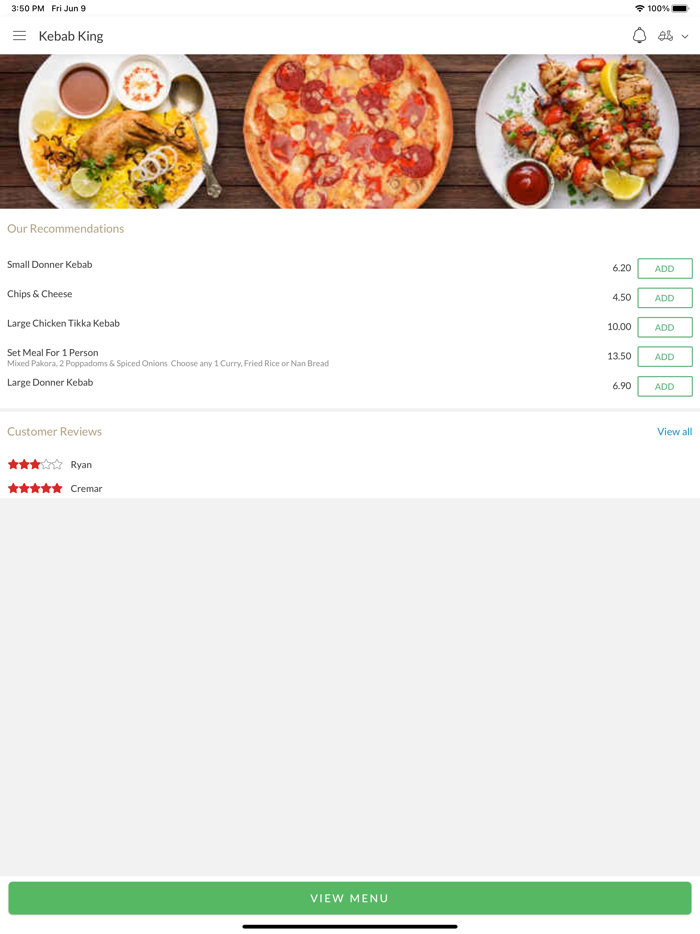The image size is (700, 934).
Task: View all customer reviews
Action: point(674,432)
